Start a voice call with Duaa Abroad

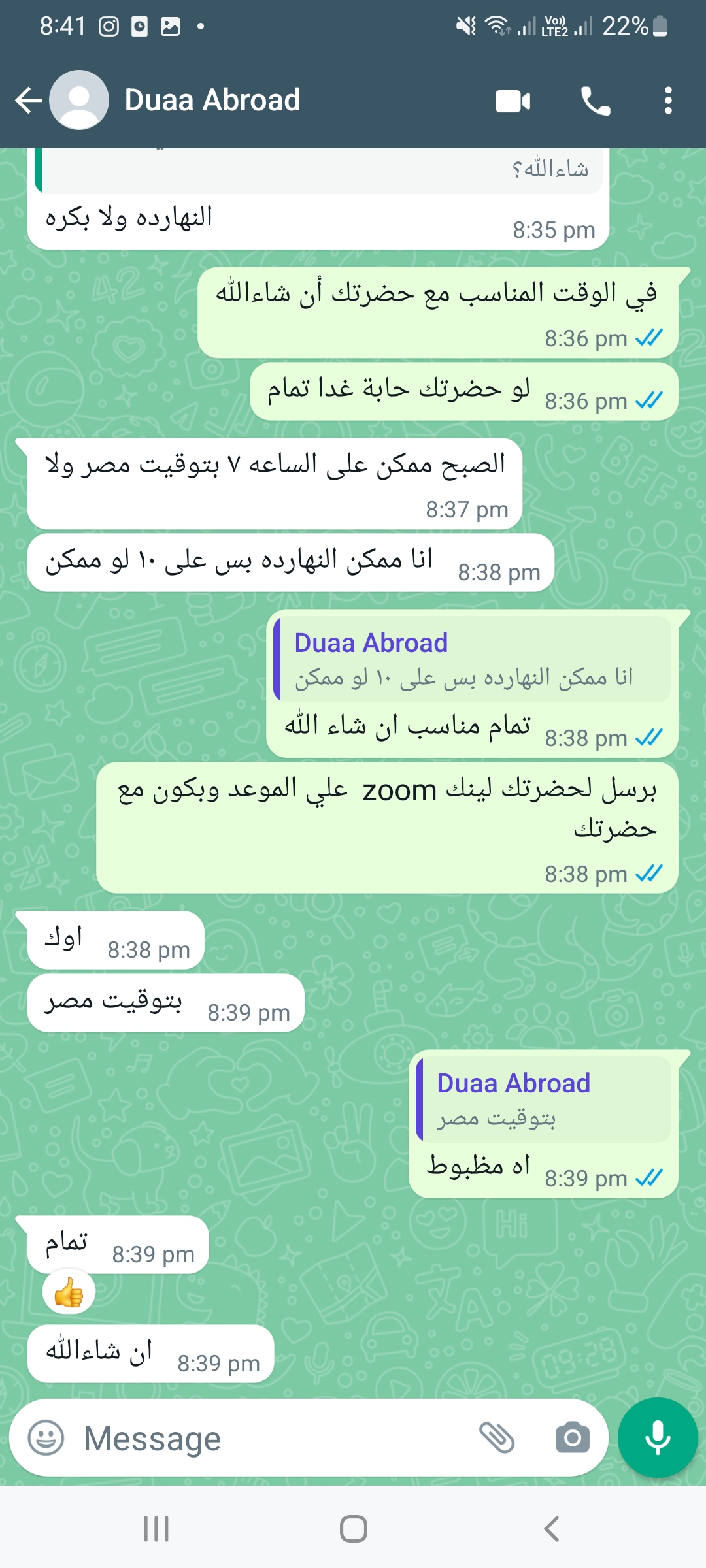[x=596, y=101]
